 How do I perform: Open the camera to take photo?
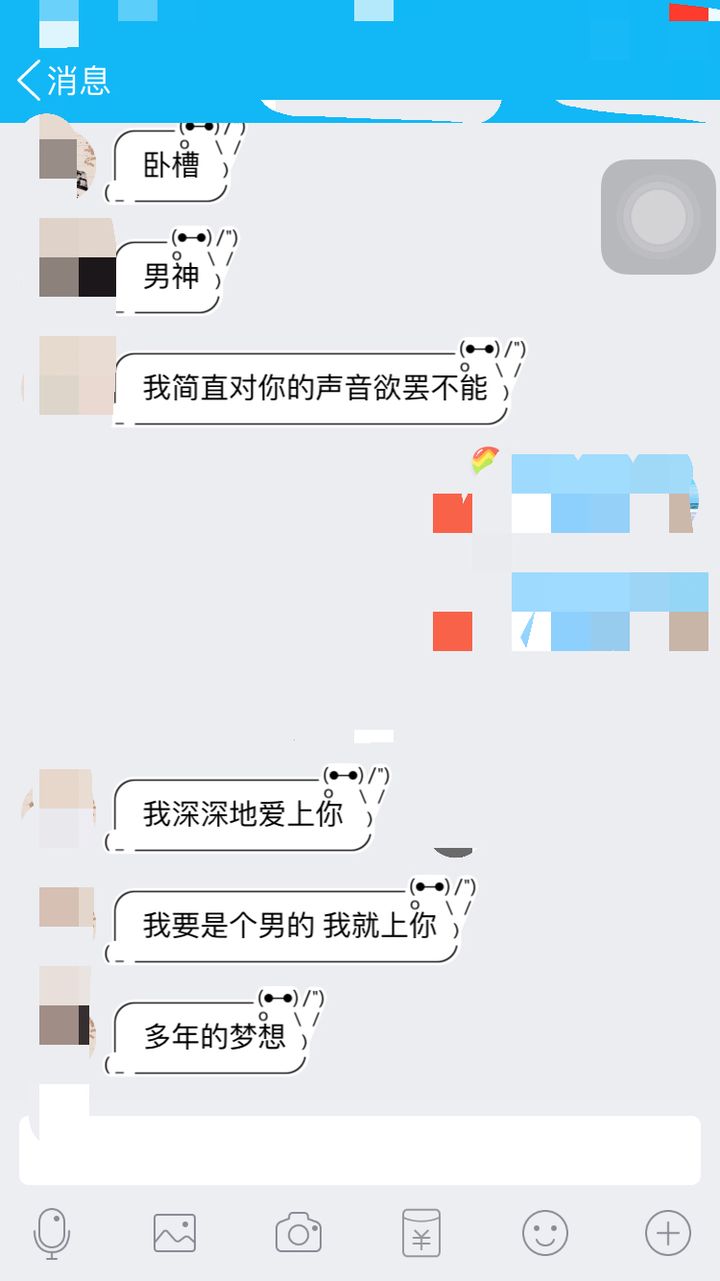tap(298, 1233)
